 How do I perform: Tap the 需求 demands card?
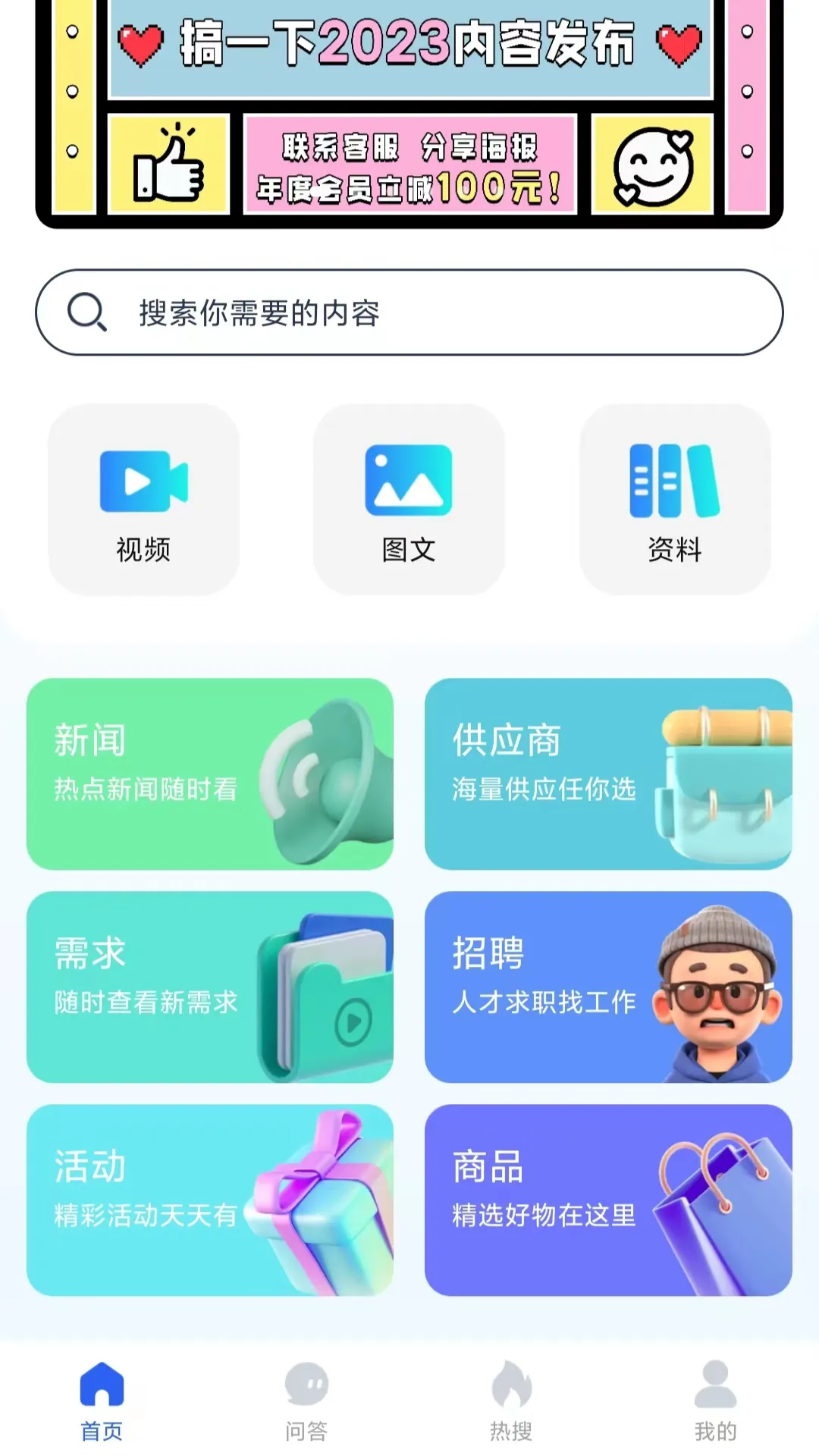[212, 987]
